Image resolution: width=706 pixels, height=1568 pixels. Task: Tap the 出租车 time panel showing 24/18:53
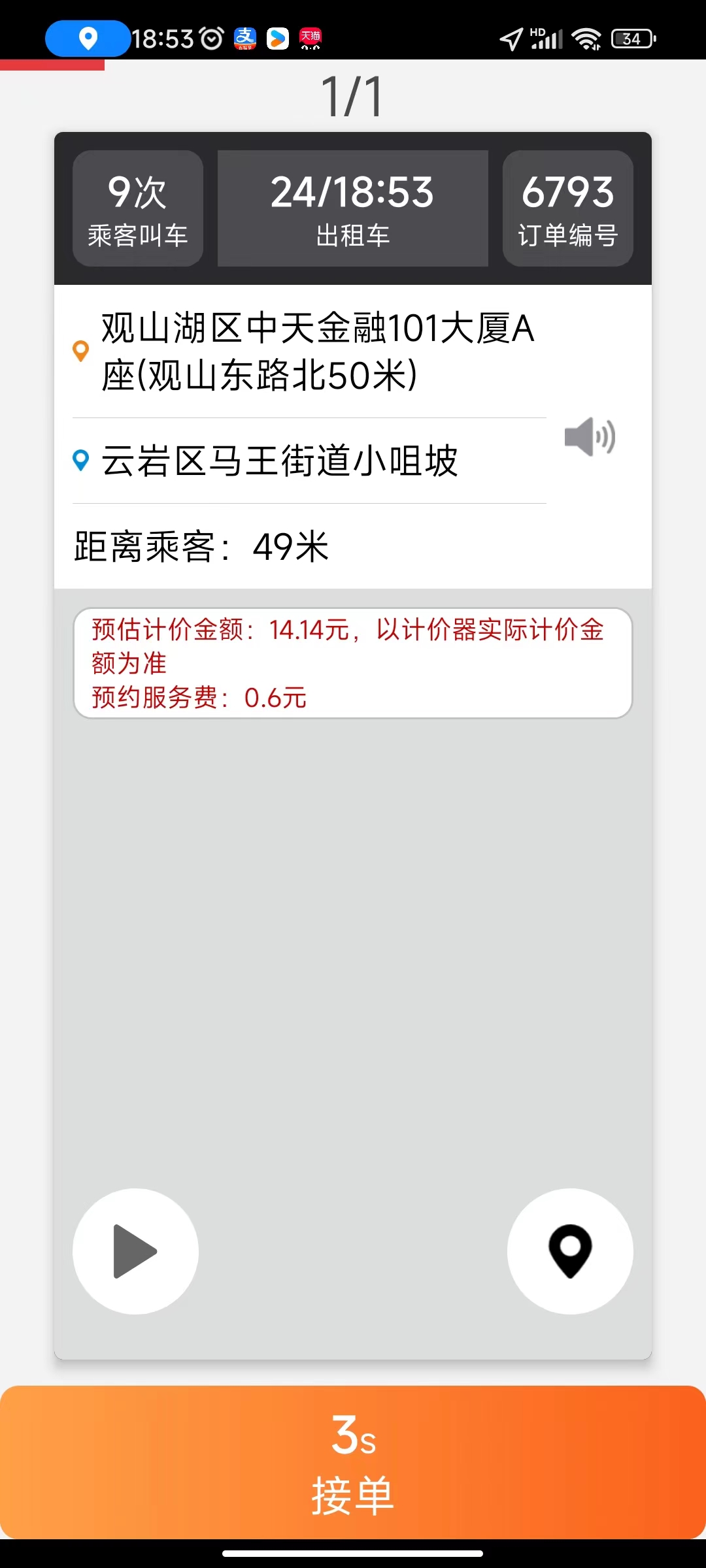coord(353,208)
